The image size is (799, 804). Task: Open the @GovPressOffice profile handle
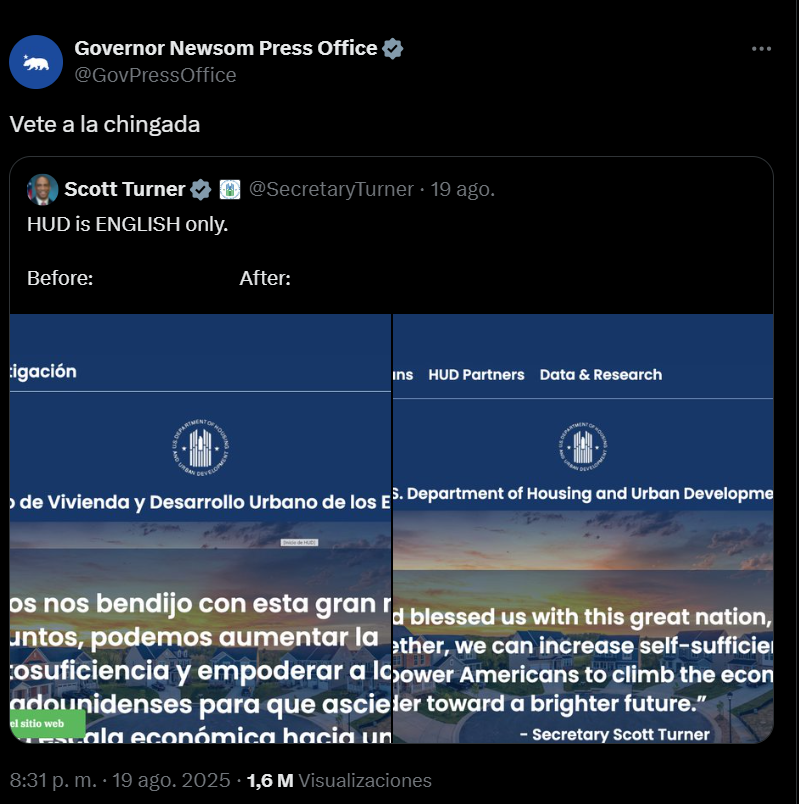coord(155,75)
